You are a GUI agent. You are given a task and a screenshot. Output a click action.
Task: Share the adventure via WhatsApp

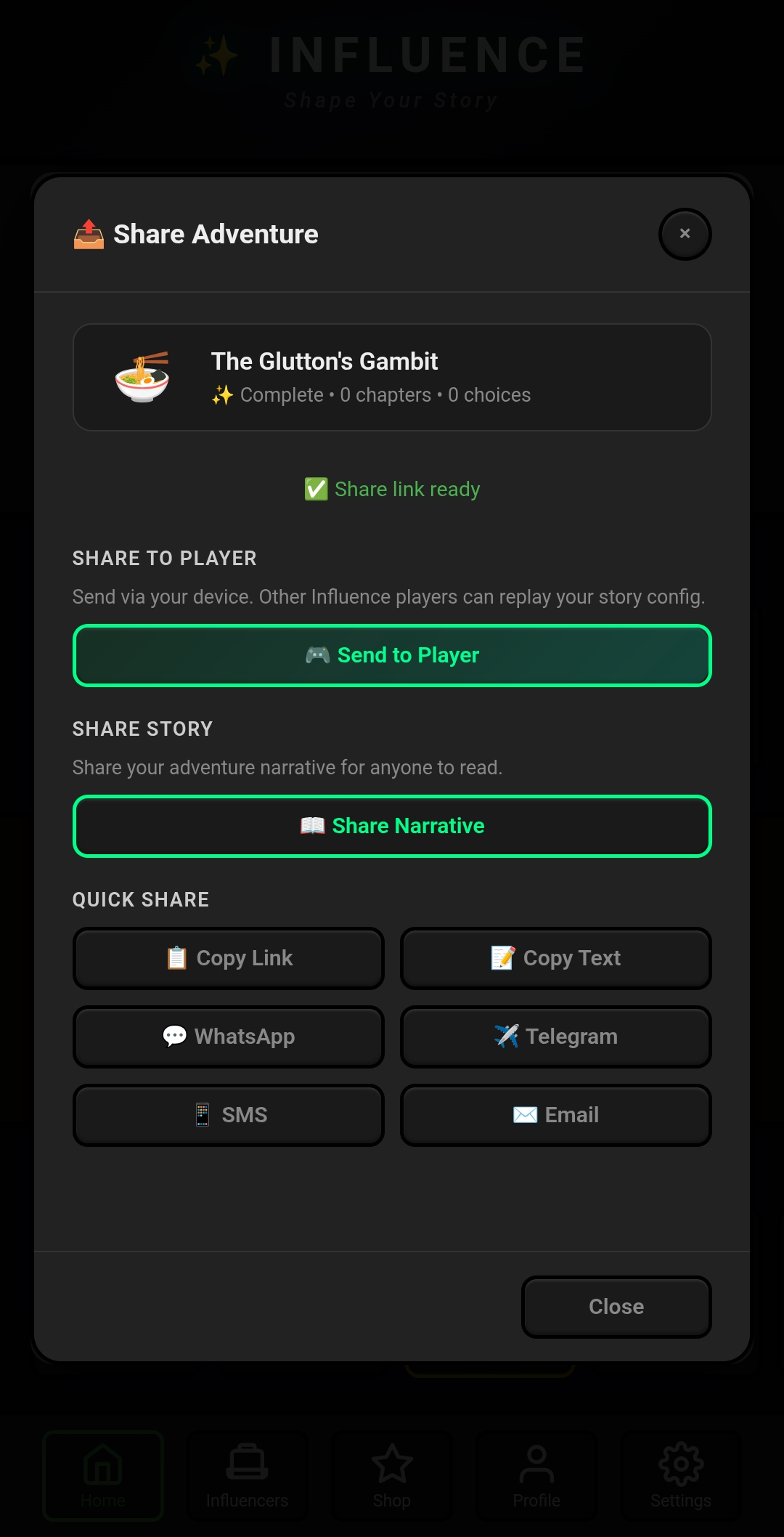(x=229, y=1037)
